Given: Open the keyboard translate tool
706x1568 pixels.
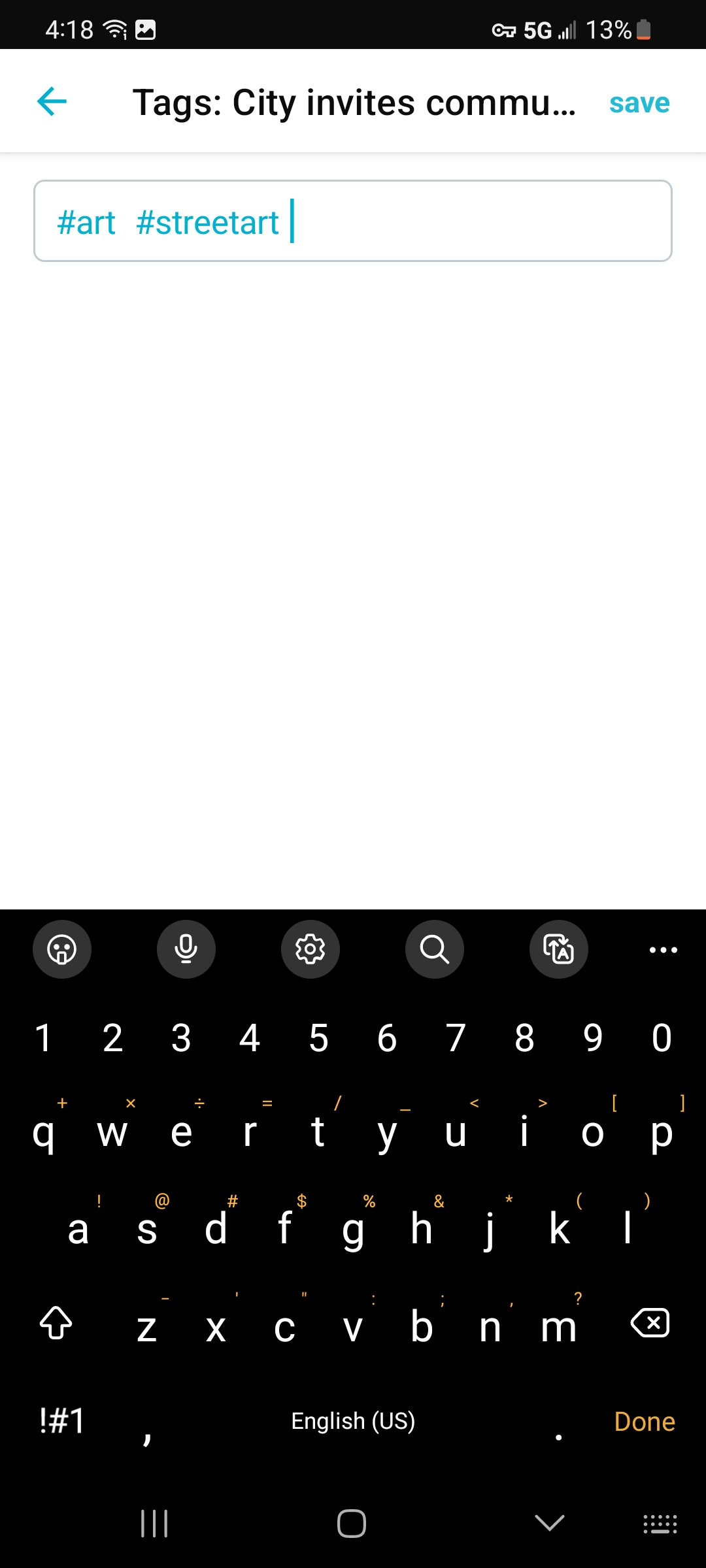Looking at the screenshot, I should click(x=559, y=949).
